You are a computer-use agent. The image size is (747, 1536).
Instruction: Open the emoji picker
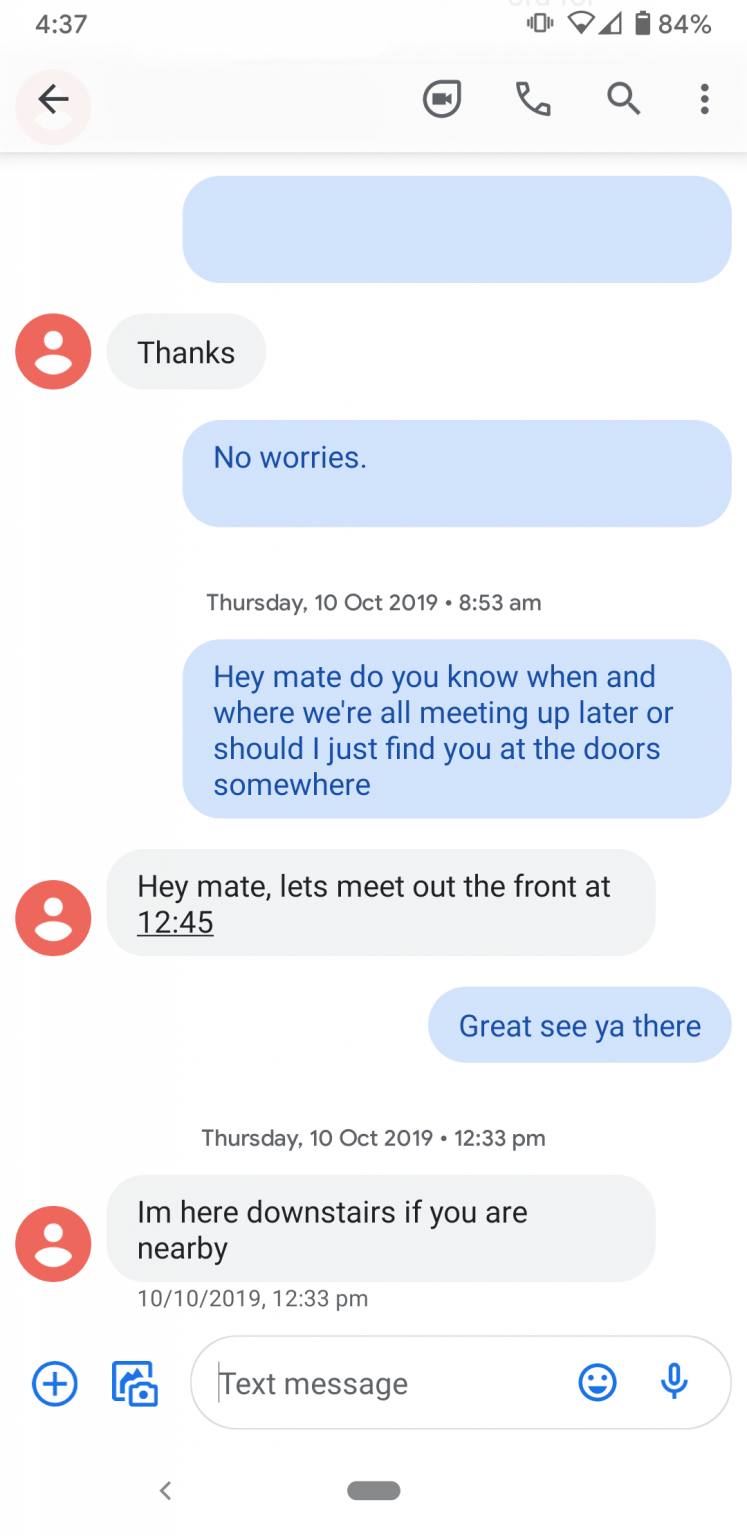tap(598, 1384)
